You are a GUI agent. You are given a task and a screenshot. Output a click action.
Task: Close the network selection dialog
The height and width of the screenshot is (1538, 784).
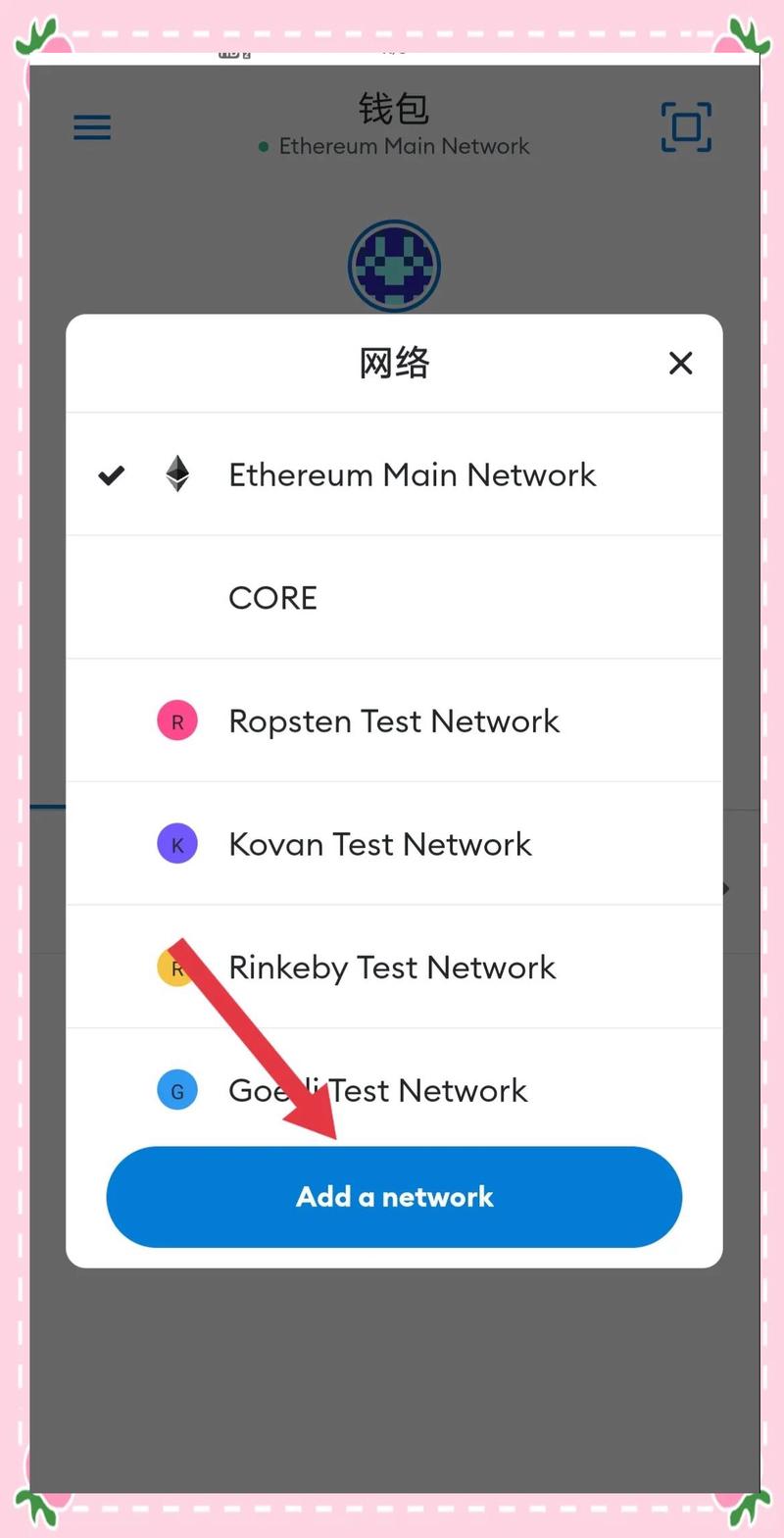coord(680,364)
